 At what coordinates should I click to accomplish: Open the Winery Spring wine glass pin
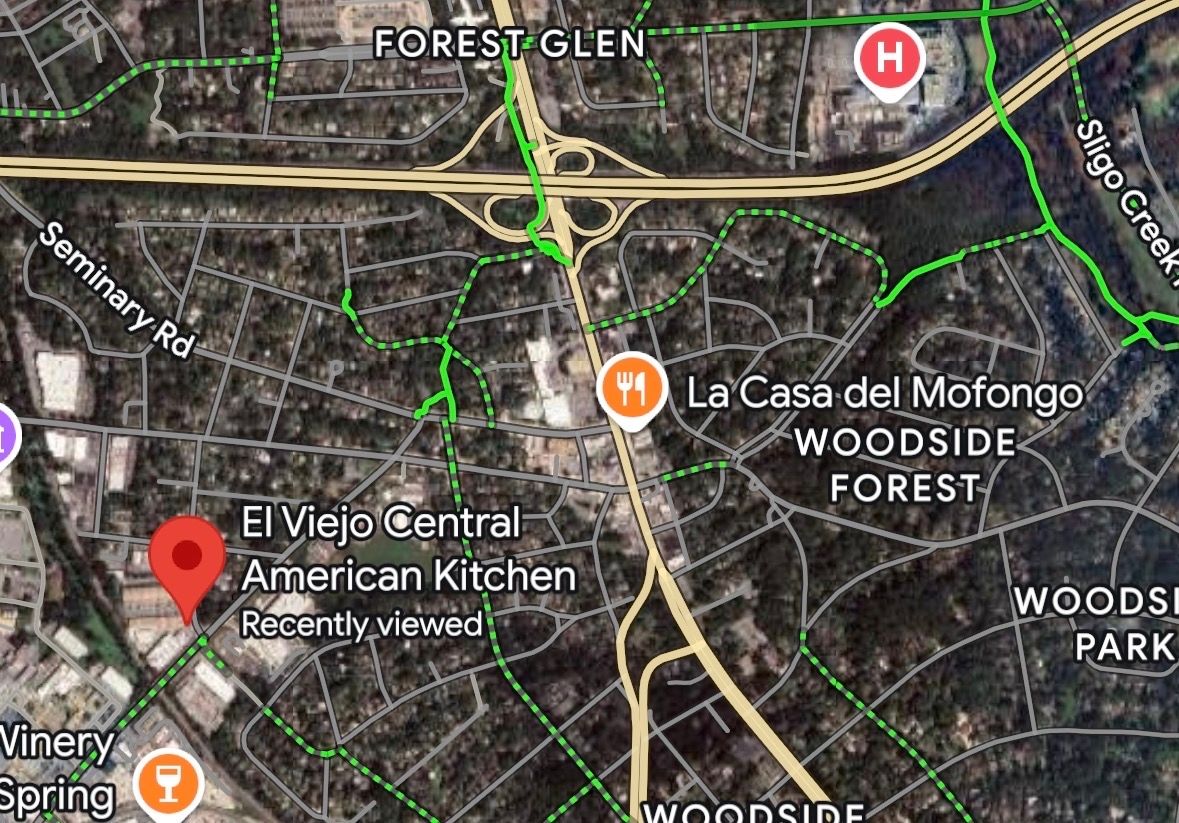[x=170, y=781]
